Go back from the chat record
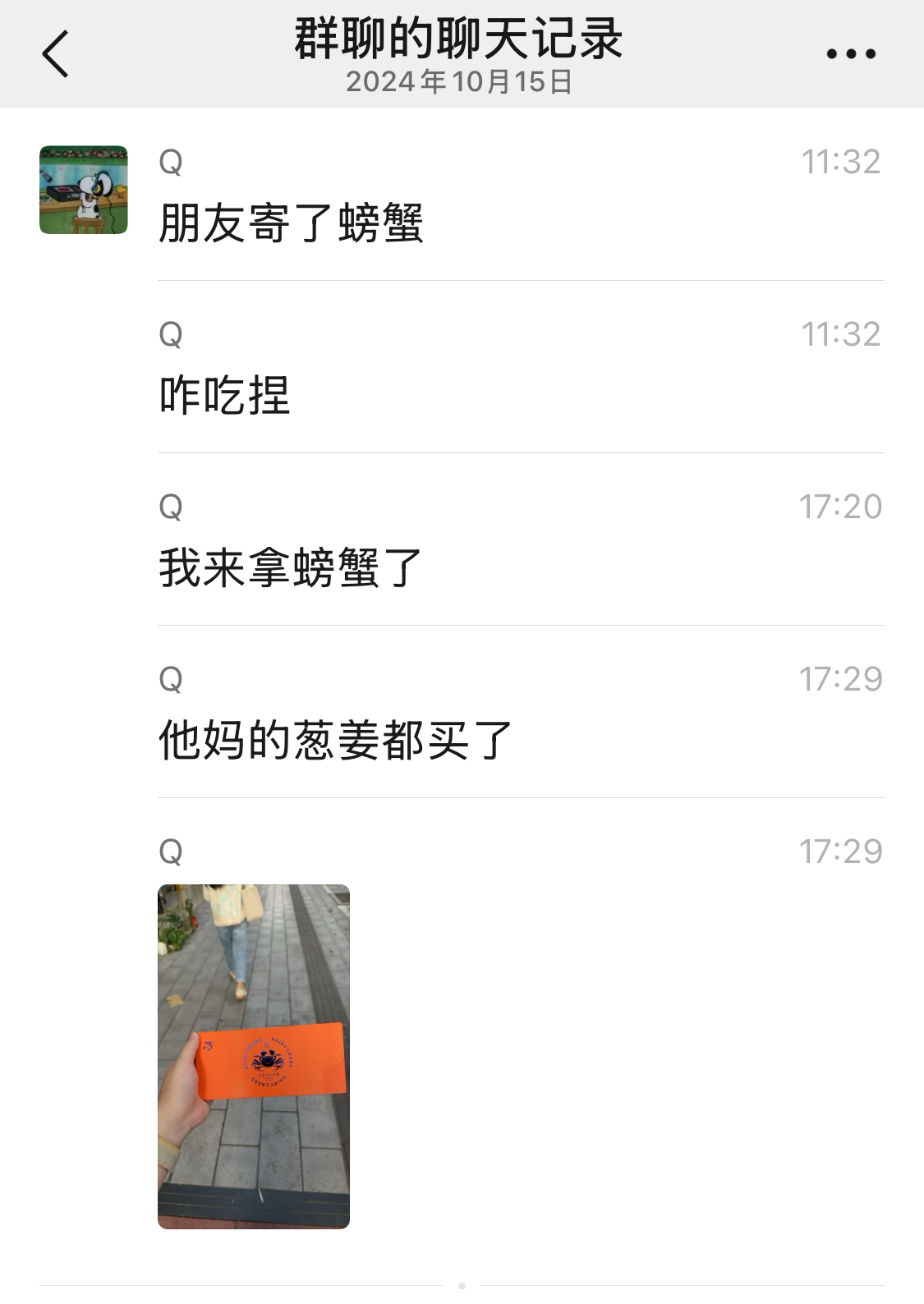Image resolution: width=924 pixels, height=1304 pixels. pos(56,54)
